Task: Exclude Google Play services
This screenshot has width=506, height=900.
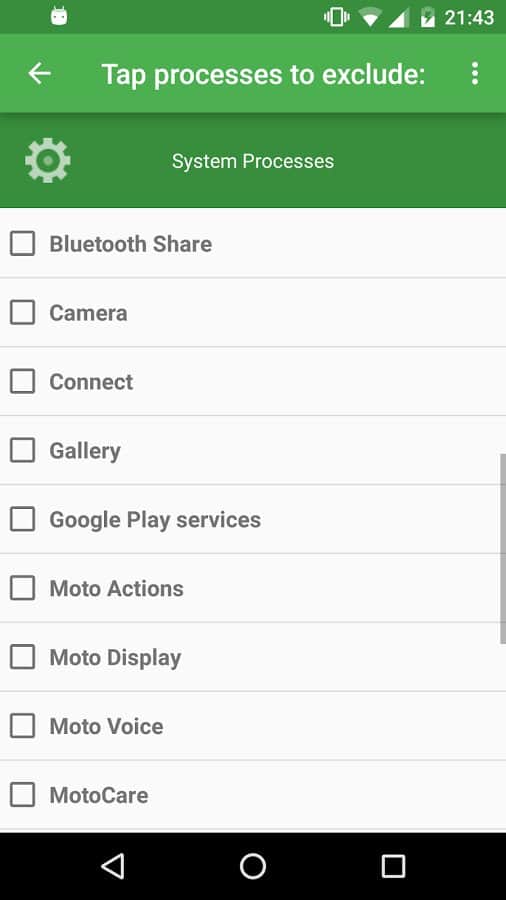Action: [22, 519]
